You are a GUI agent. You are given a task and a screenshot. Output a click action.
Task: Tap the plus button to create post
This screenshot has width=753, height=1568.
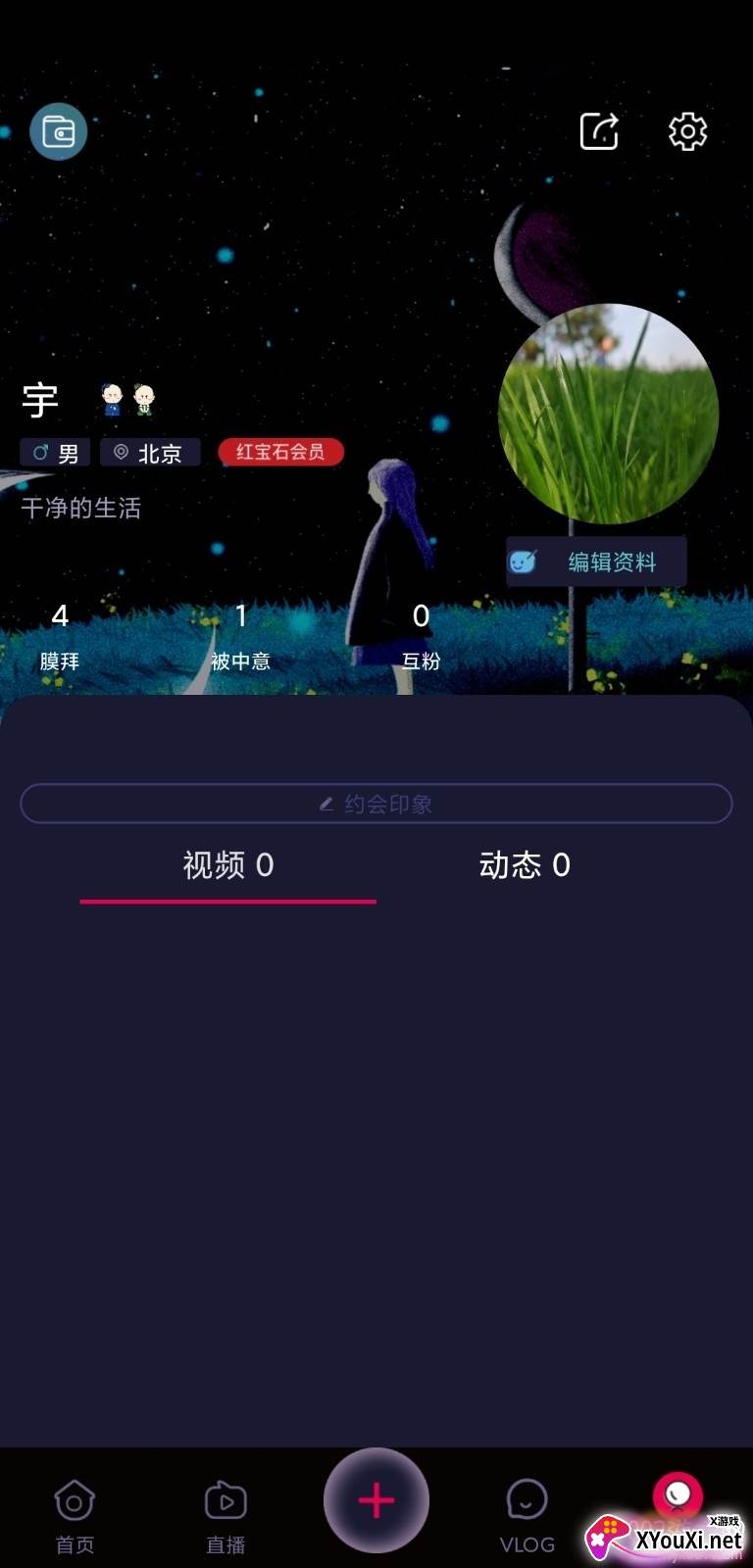(376, 1500)
